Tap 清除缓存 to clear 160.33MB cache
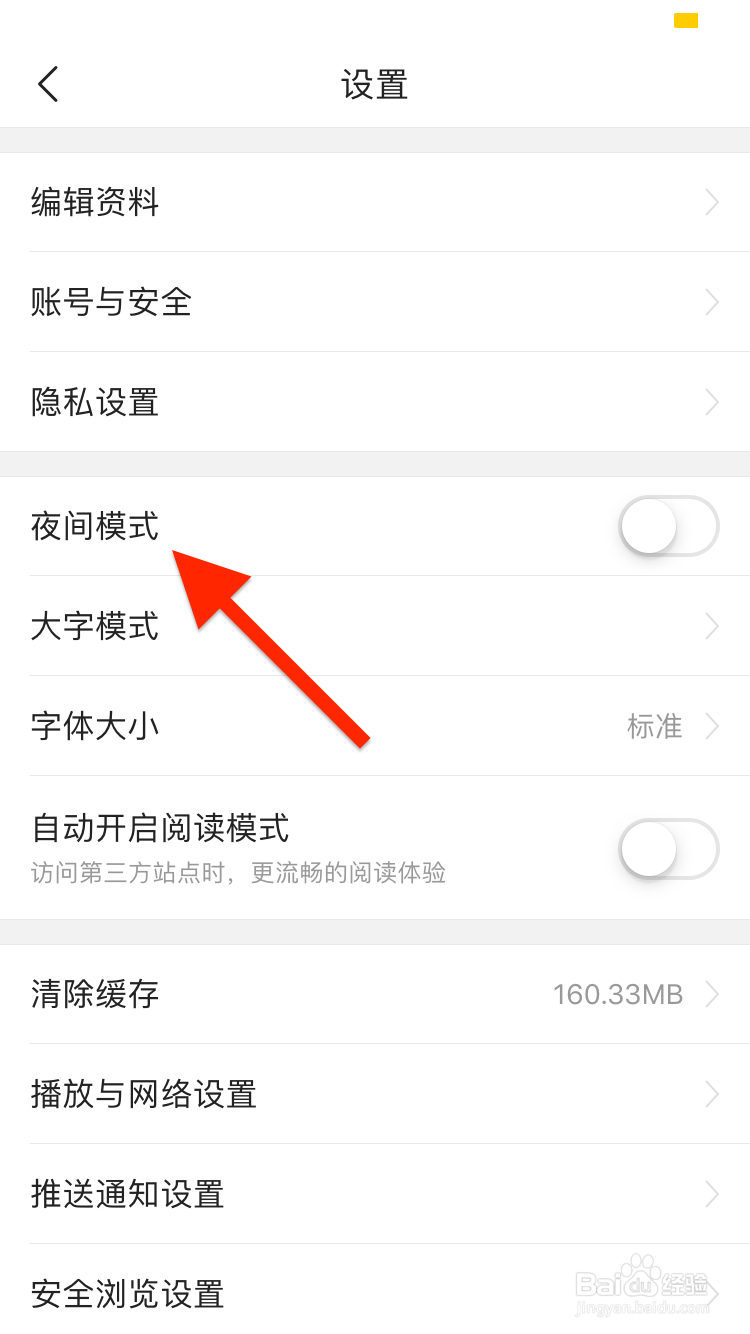Screen dimensions: 750x1334 click(x=200, y=994)
